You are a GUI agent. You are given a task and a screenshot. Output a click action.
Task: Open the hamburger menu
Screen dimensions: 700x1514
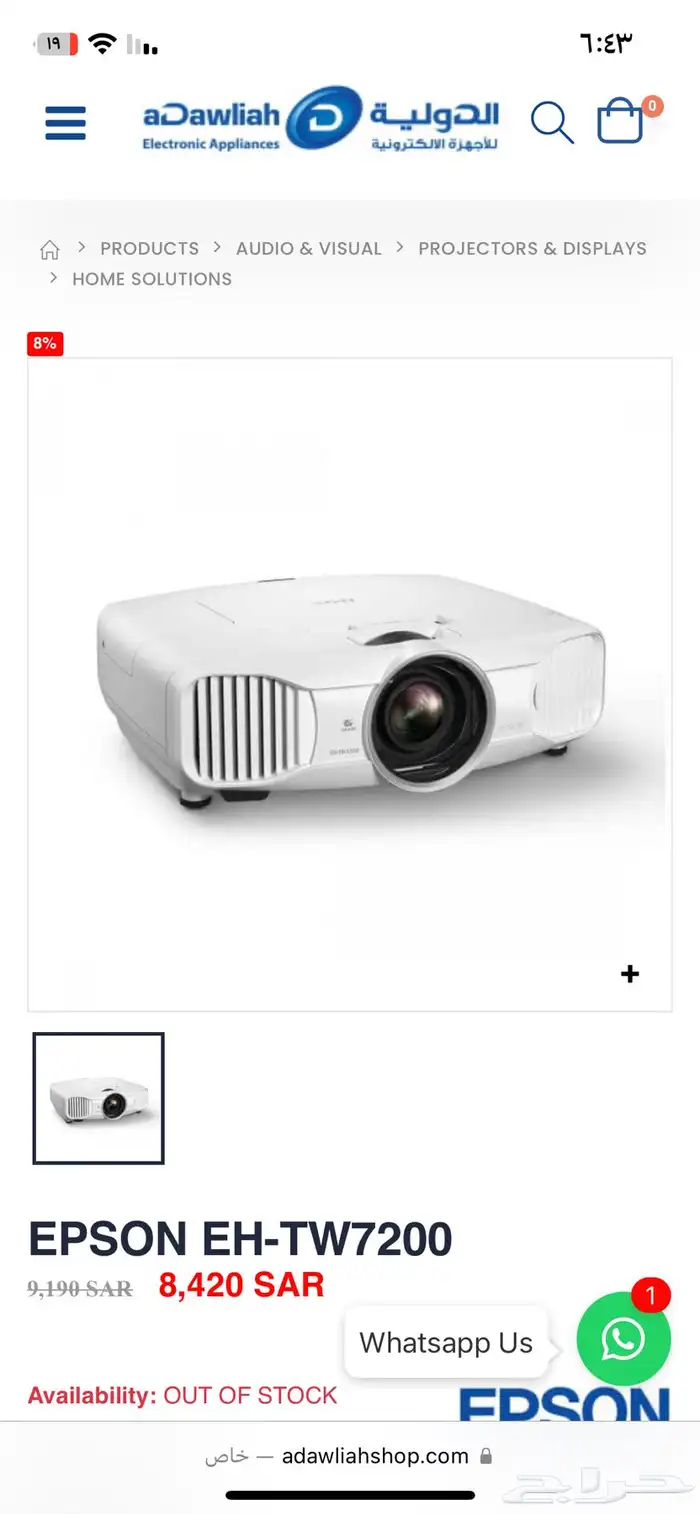tap(66, 123)
